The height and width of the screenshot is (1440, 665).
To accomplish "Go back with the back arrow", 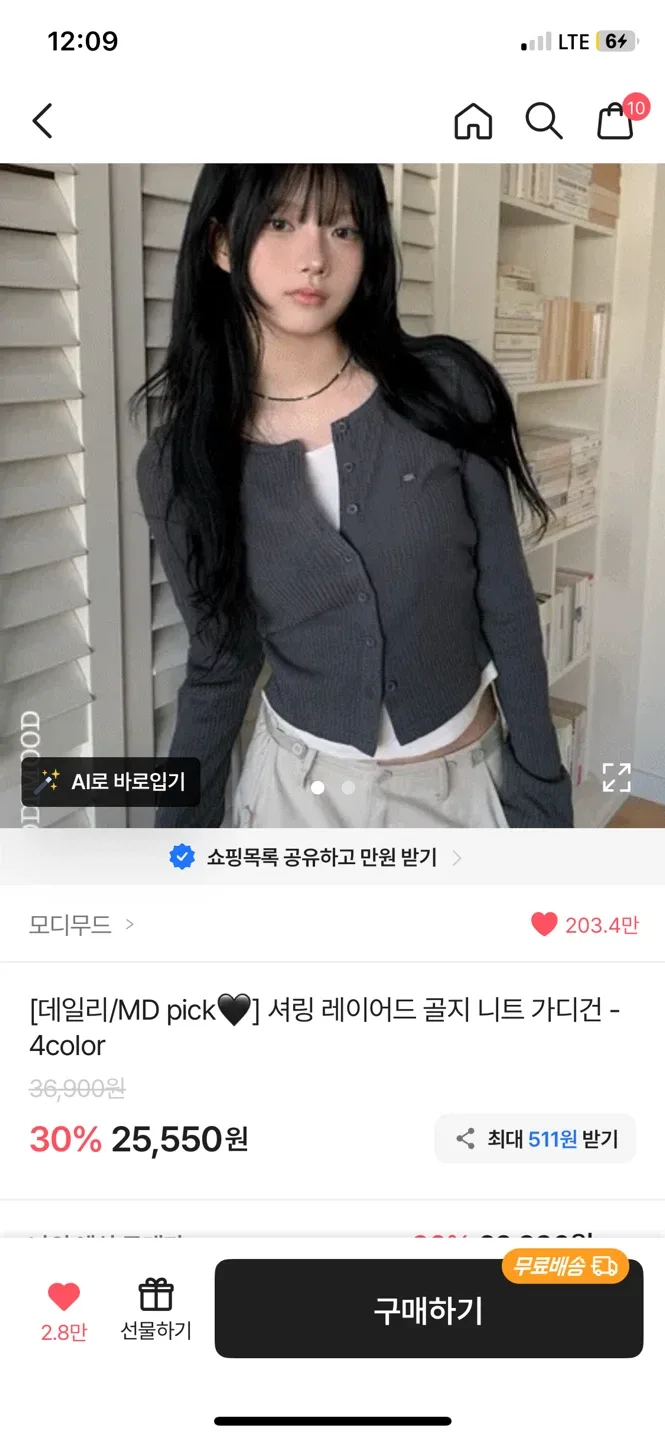I will pos(42,121).
